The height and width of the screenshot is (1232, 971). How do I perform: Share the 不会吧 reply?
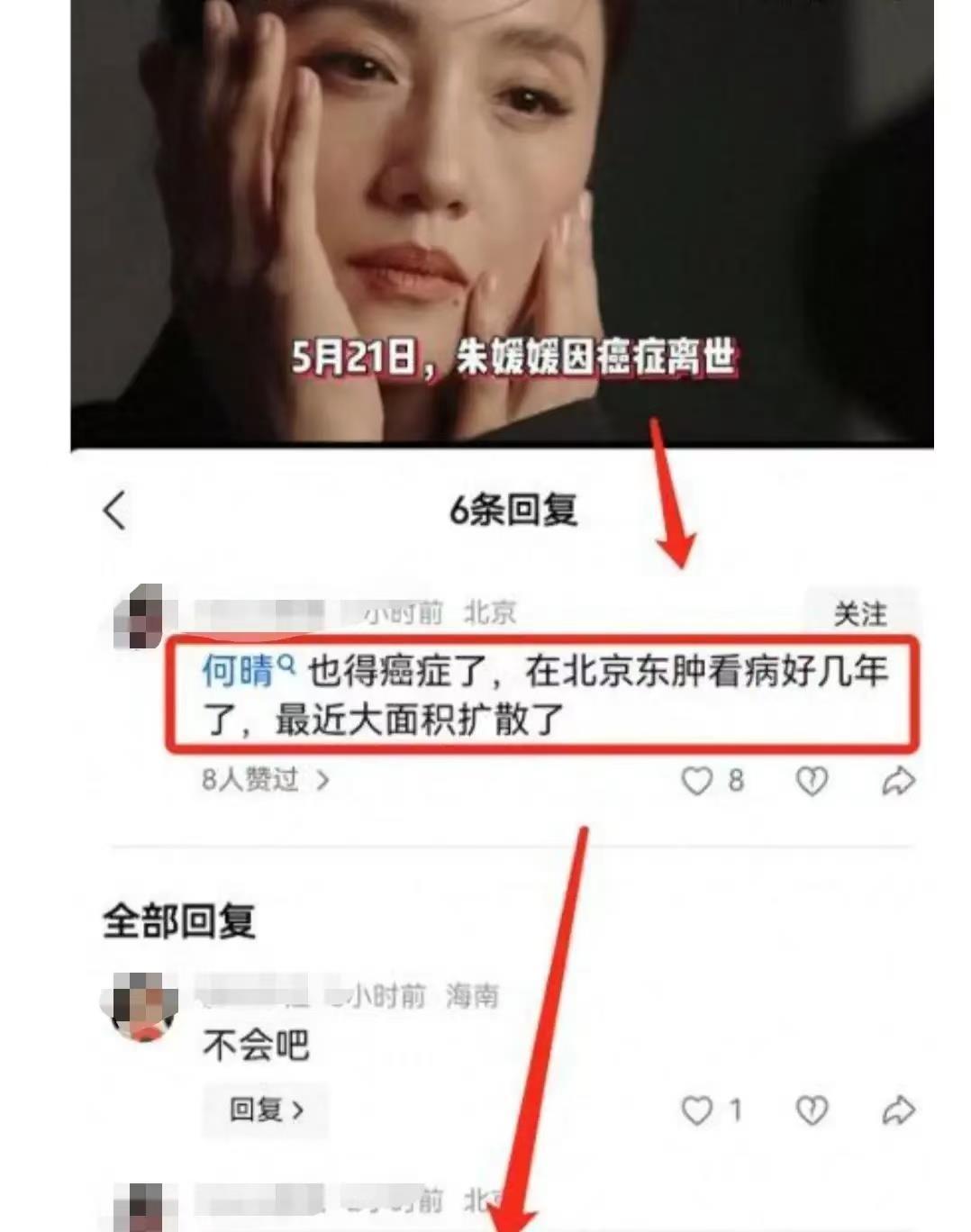tap(898, 1110)
